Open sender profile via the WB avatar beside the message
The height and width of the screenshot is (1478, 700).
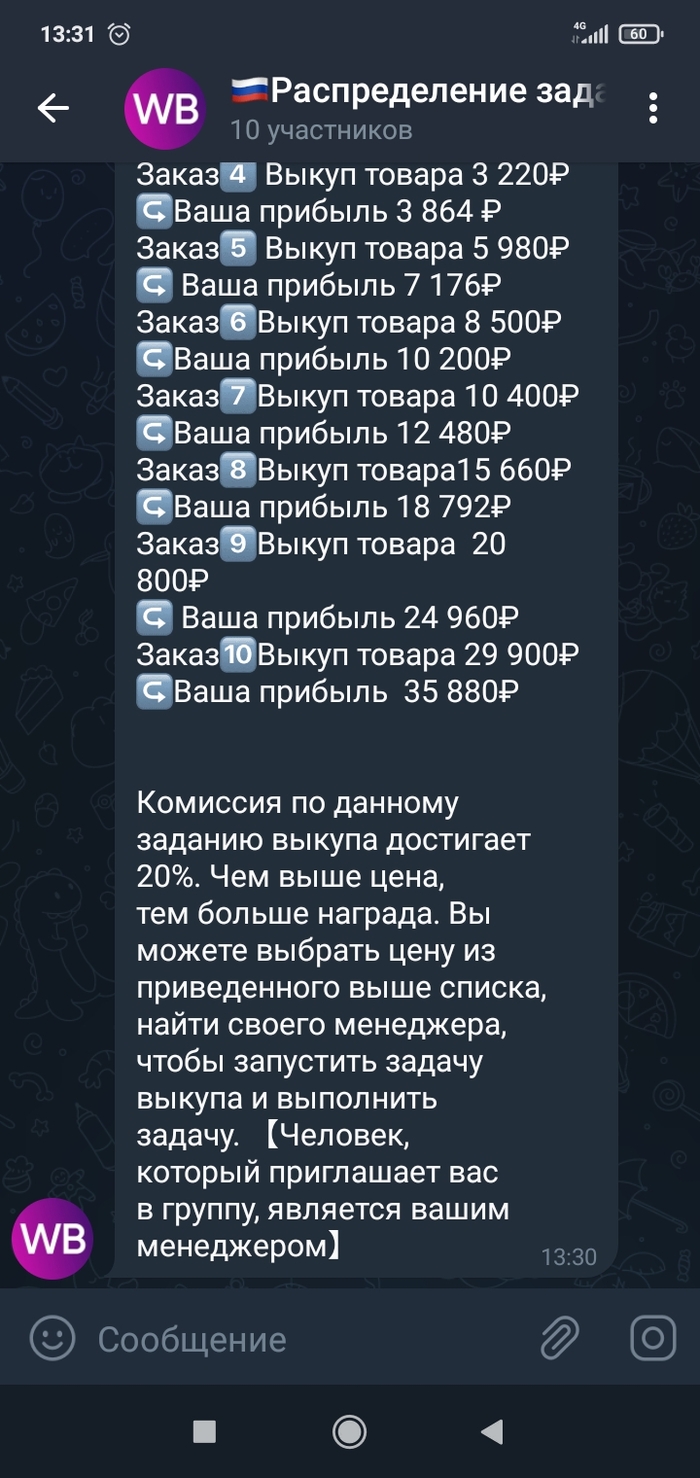[52, 1239]
